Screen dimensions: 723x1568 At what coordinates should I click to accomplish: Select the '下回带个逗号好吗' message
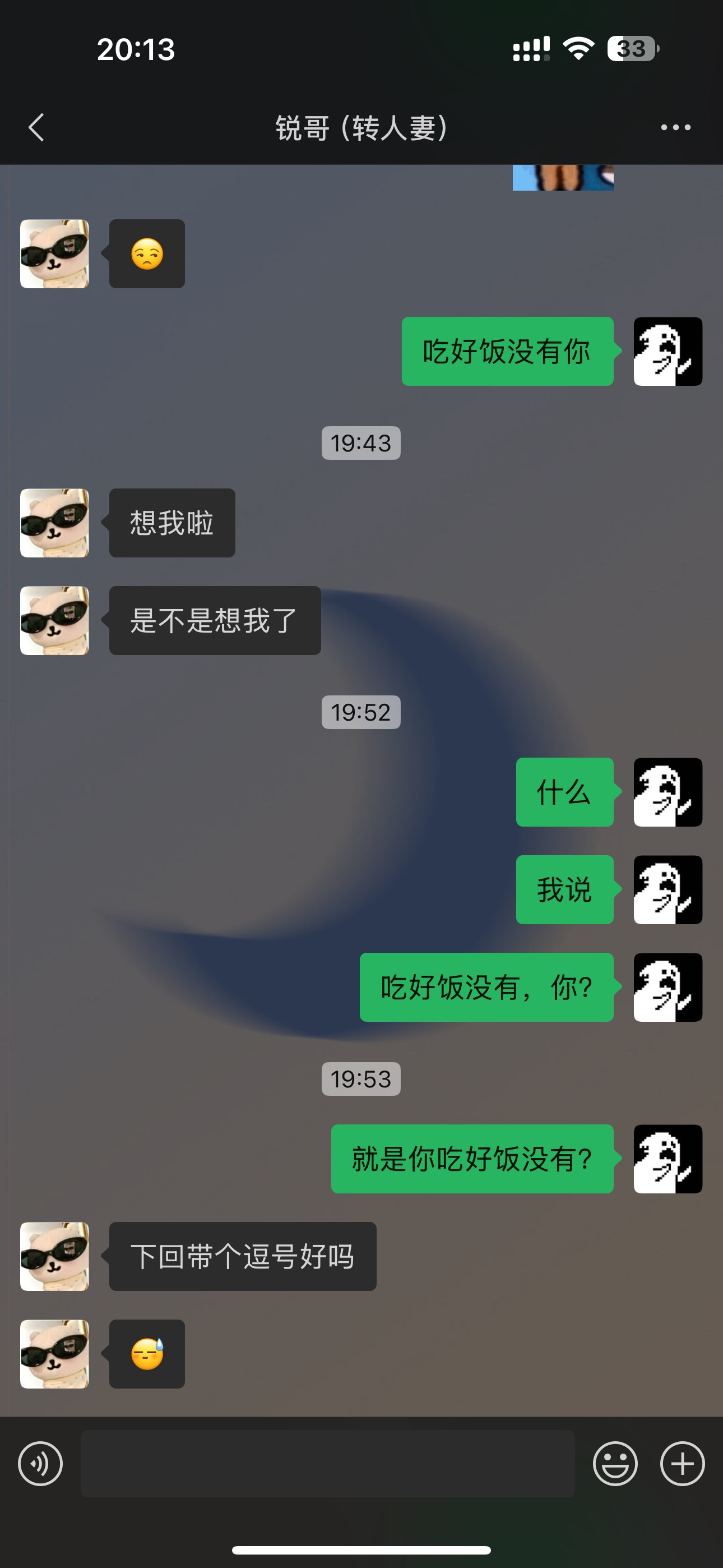click(241, 1256)
